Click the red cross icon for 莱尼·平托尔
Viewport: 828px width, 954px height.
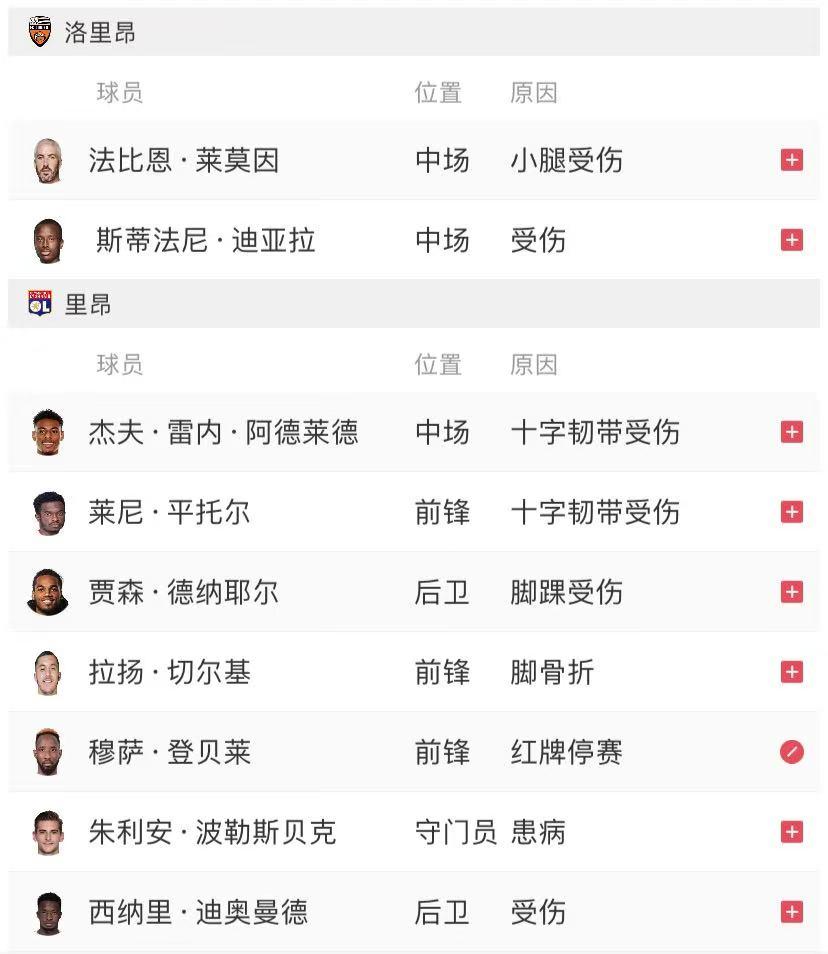tap(791, 513)
